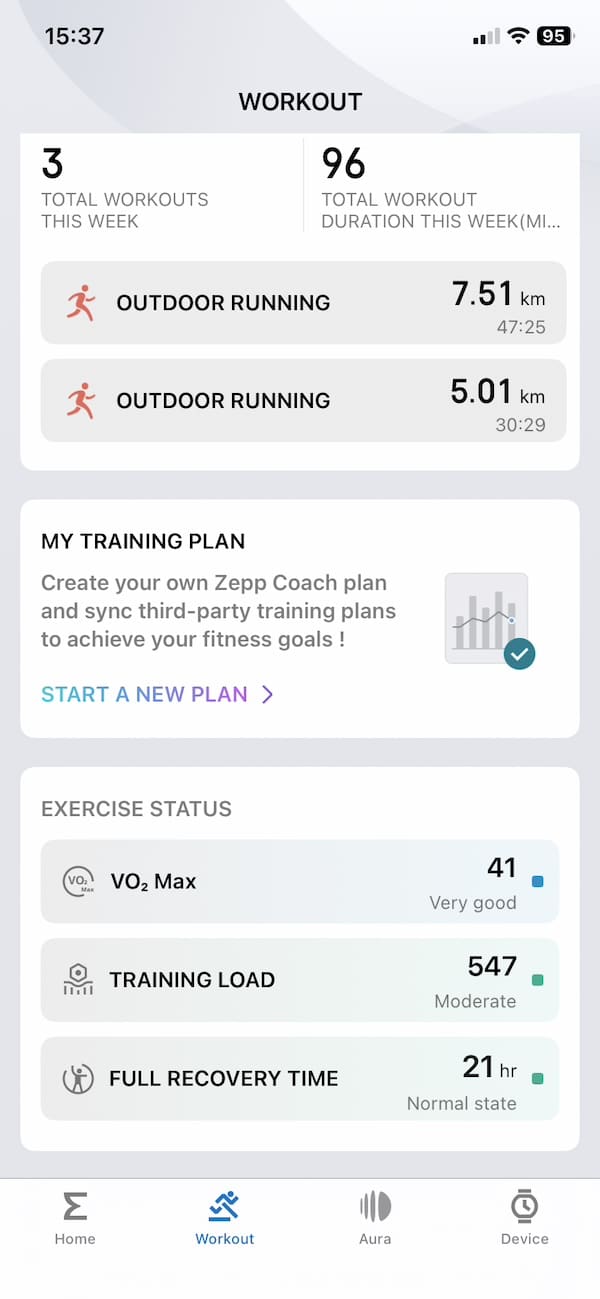The width and height of the screenshot is (600, 1299).
Task: Open the Device tab
Action: [x=525, y=1218]
